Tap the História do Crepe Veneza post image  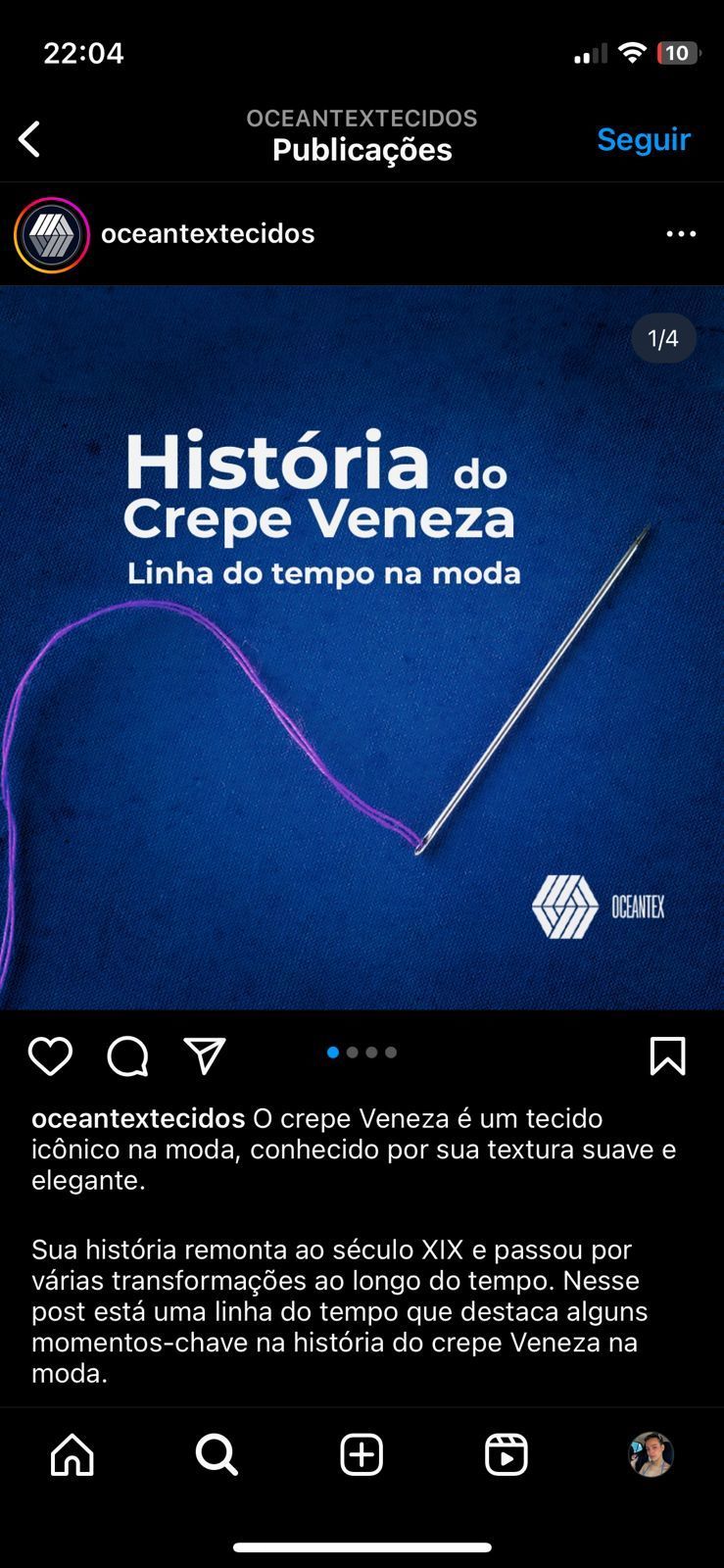[x=362, y=647]
